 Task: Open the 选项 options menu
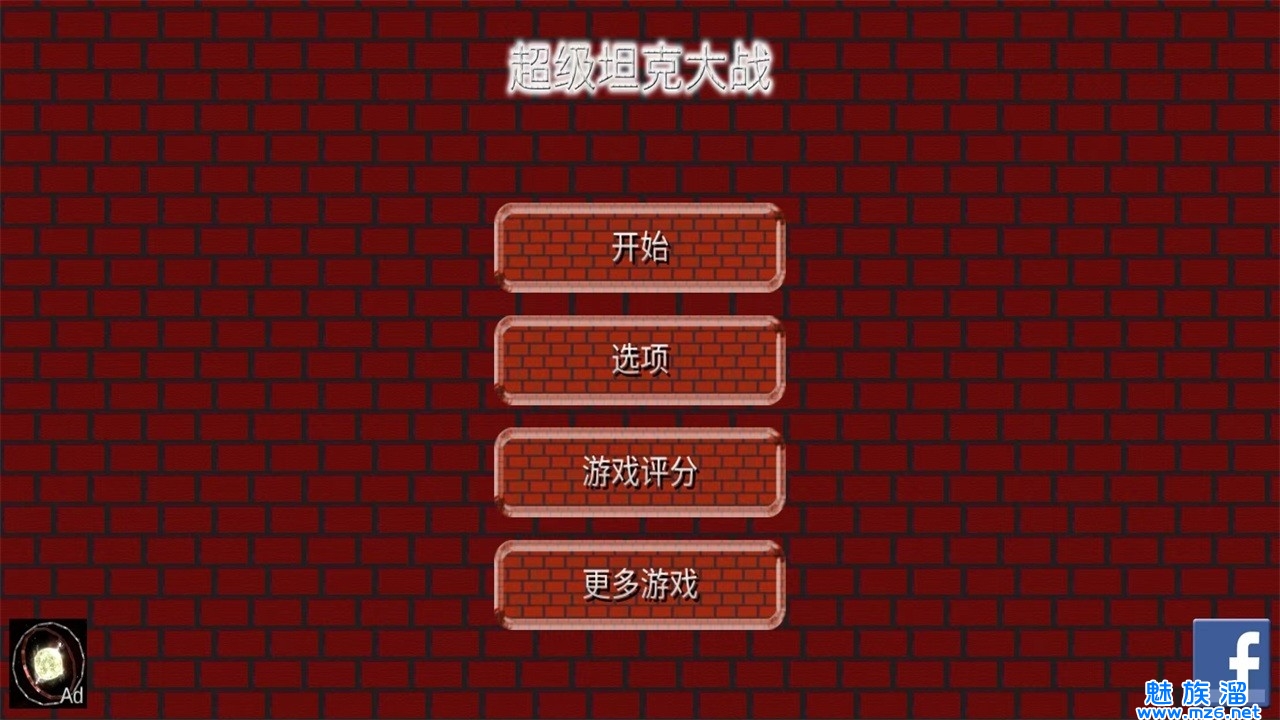(x=640, y=360)
